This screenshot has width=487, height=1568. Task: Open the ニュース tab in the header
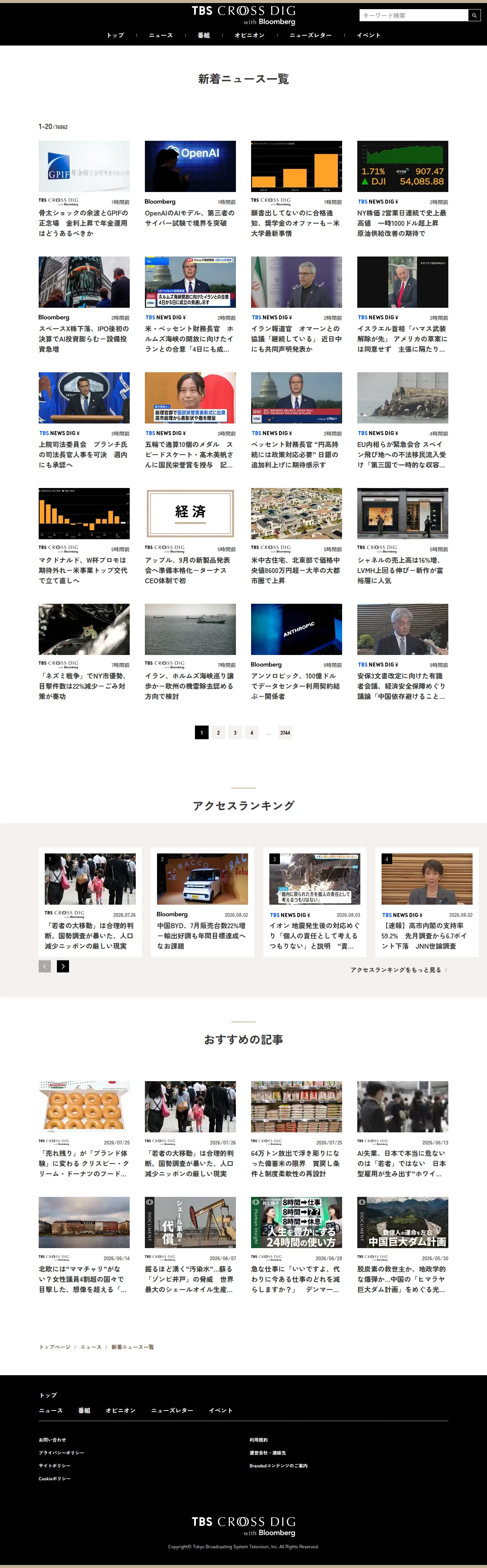pos(161,35)
